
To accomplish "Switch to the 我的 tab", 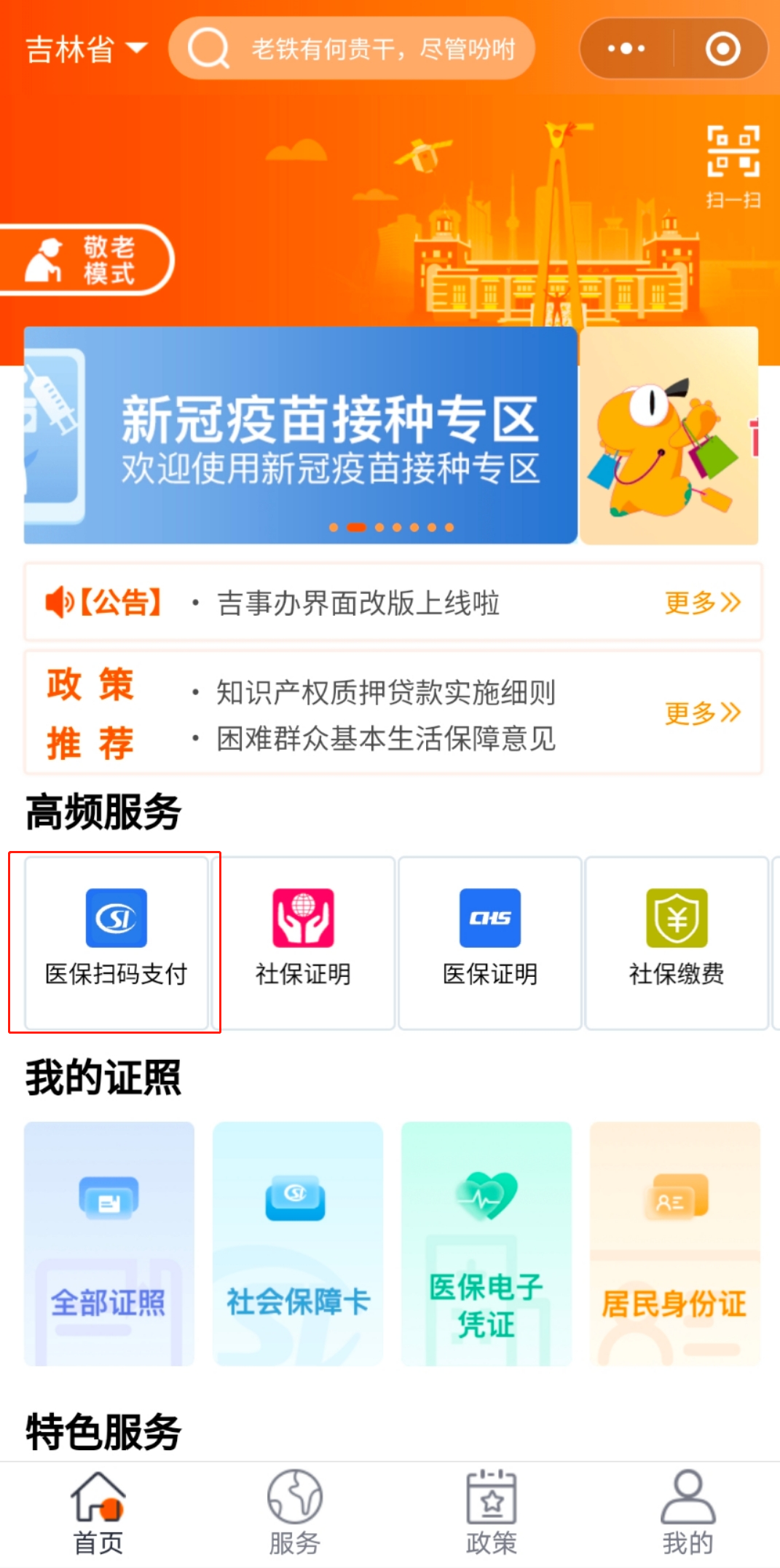I will tap(687, 1513).
